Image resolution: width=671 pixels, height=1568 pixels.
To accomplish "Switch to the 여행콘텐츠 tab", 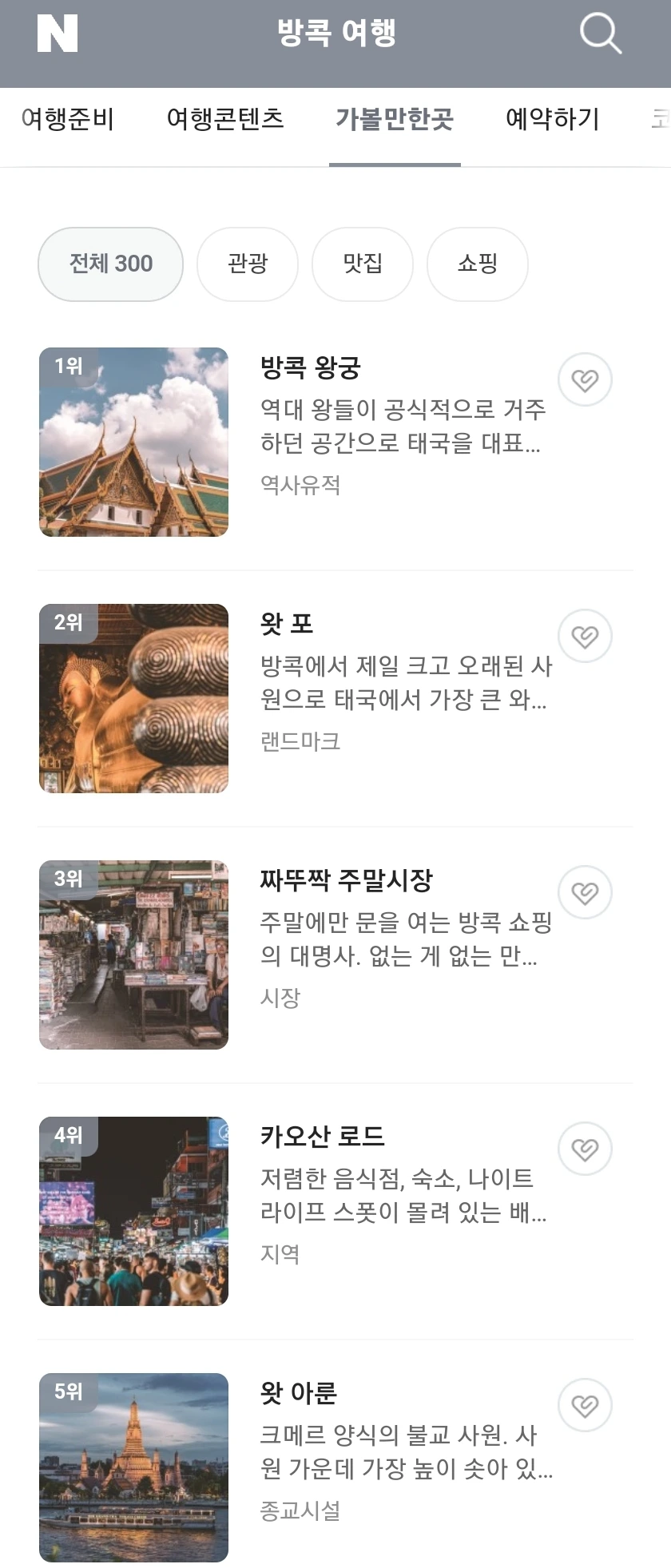I will click(225, 119).
